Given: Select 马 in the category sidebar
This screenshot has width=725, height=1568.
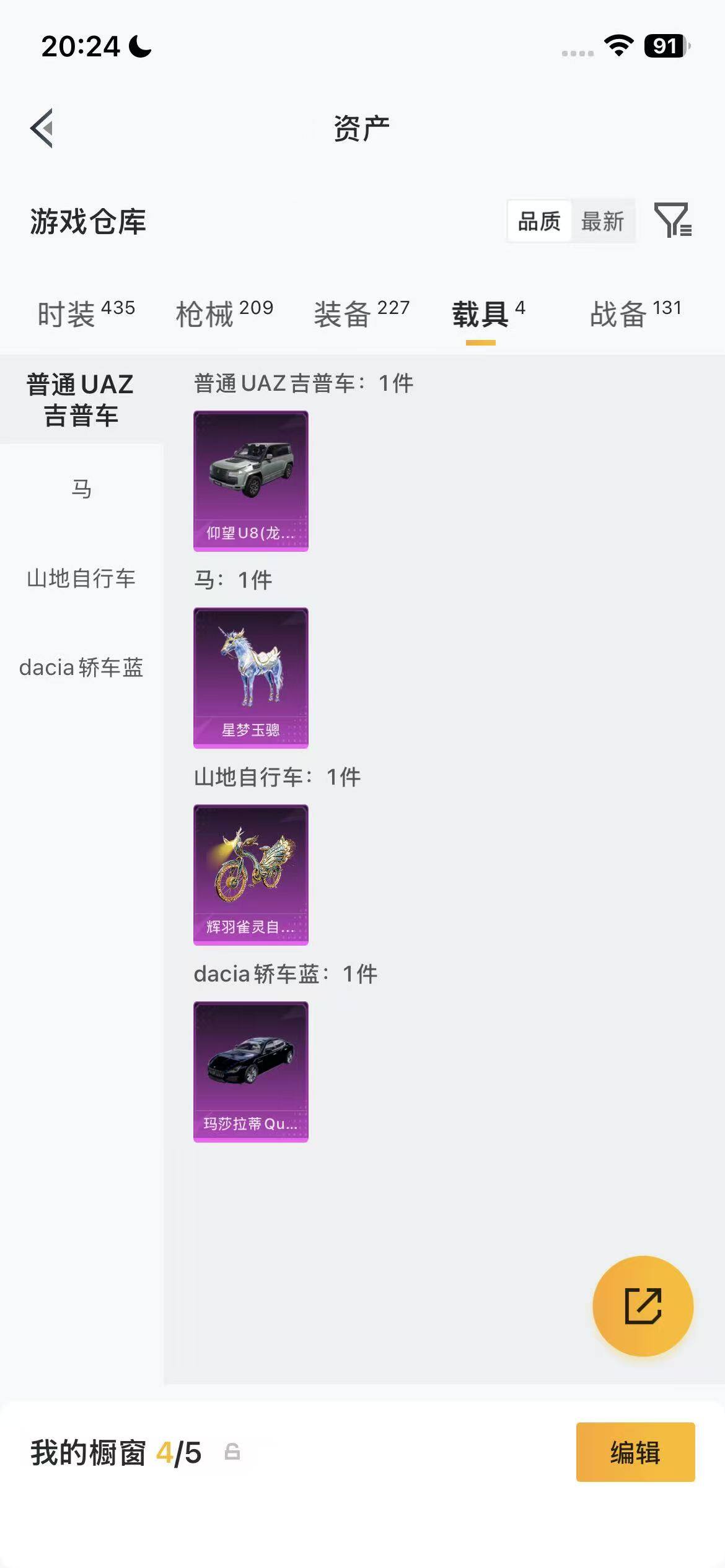Looking at the screenshot, I should 81,489.
